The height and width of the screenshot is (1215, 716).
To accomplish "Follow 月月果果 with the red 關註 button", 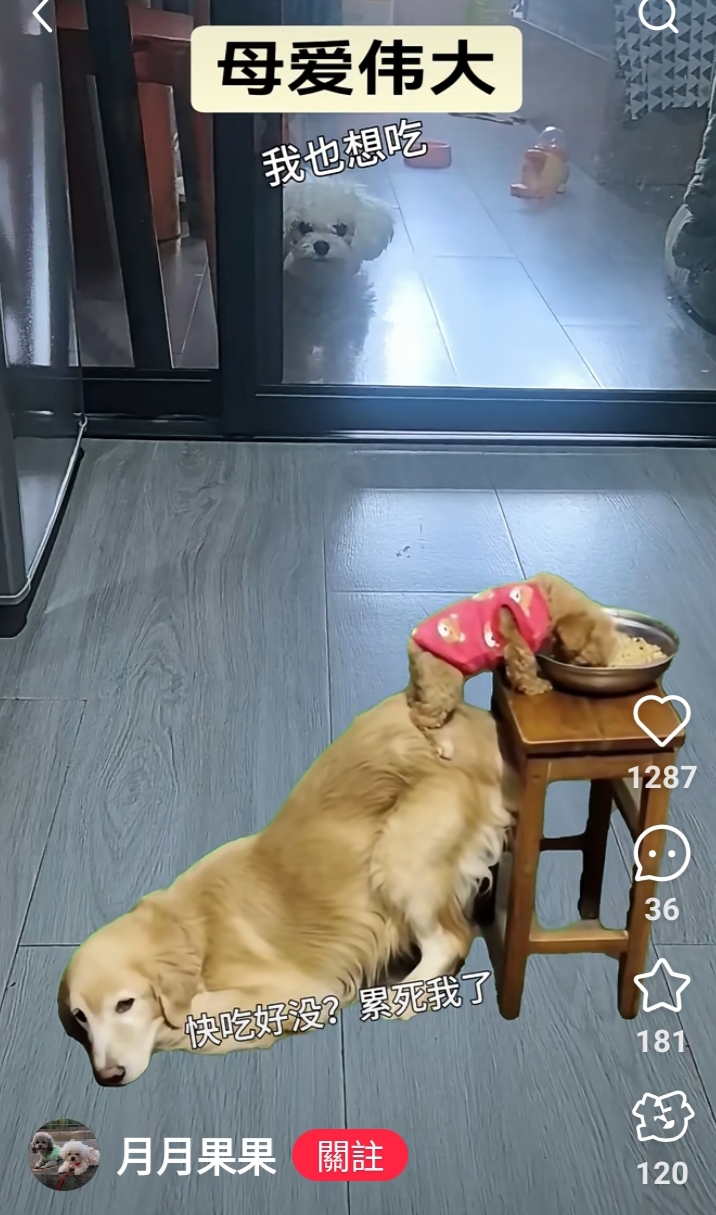I will point(350,1156).
